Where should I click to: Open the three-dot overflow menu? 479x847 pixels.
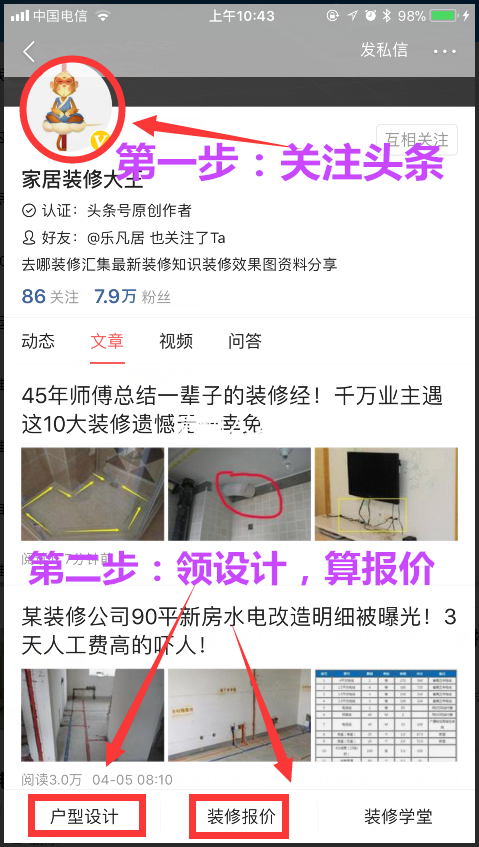(x=445, y=52)
